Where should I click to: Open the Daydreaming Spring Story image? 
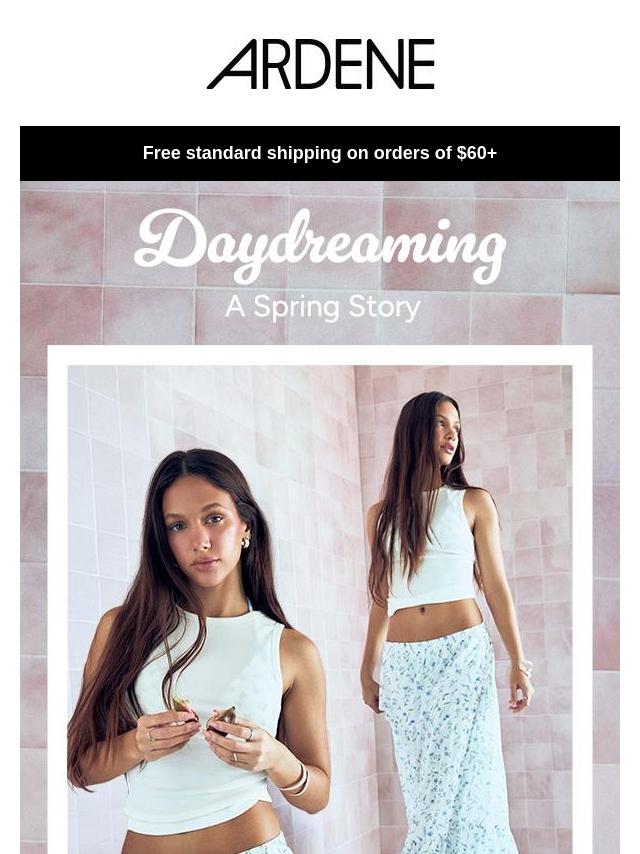tap(320, 520)
